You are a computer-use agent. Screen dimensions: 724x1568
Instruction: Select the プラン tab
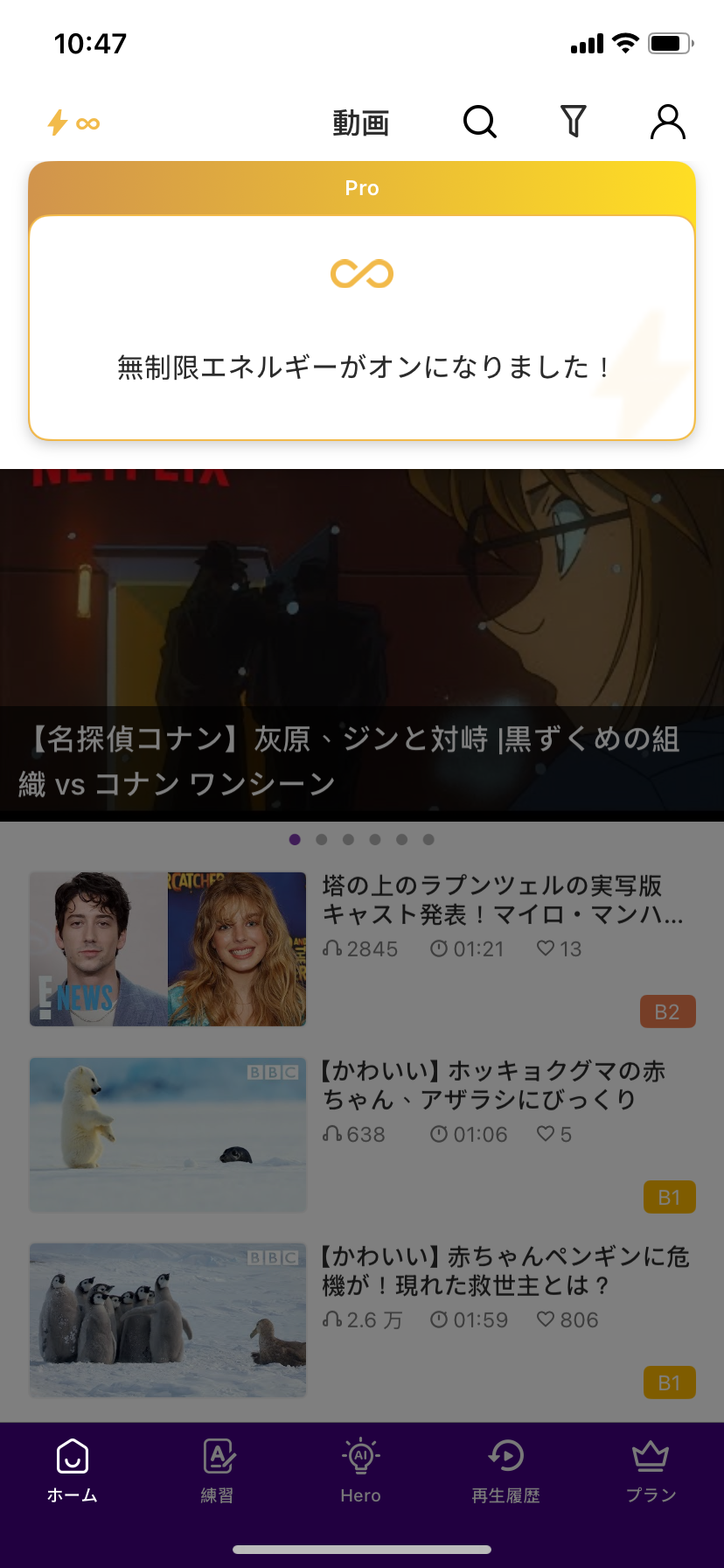[651, 1470]
